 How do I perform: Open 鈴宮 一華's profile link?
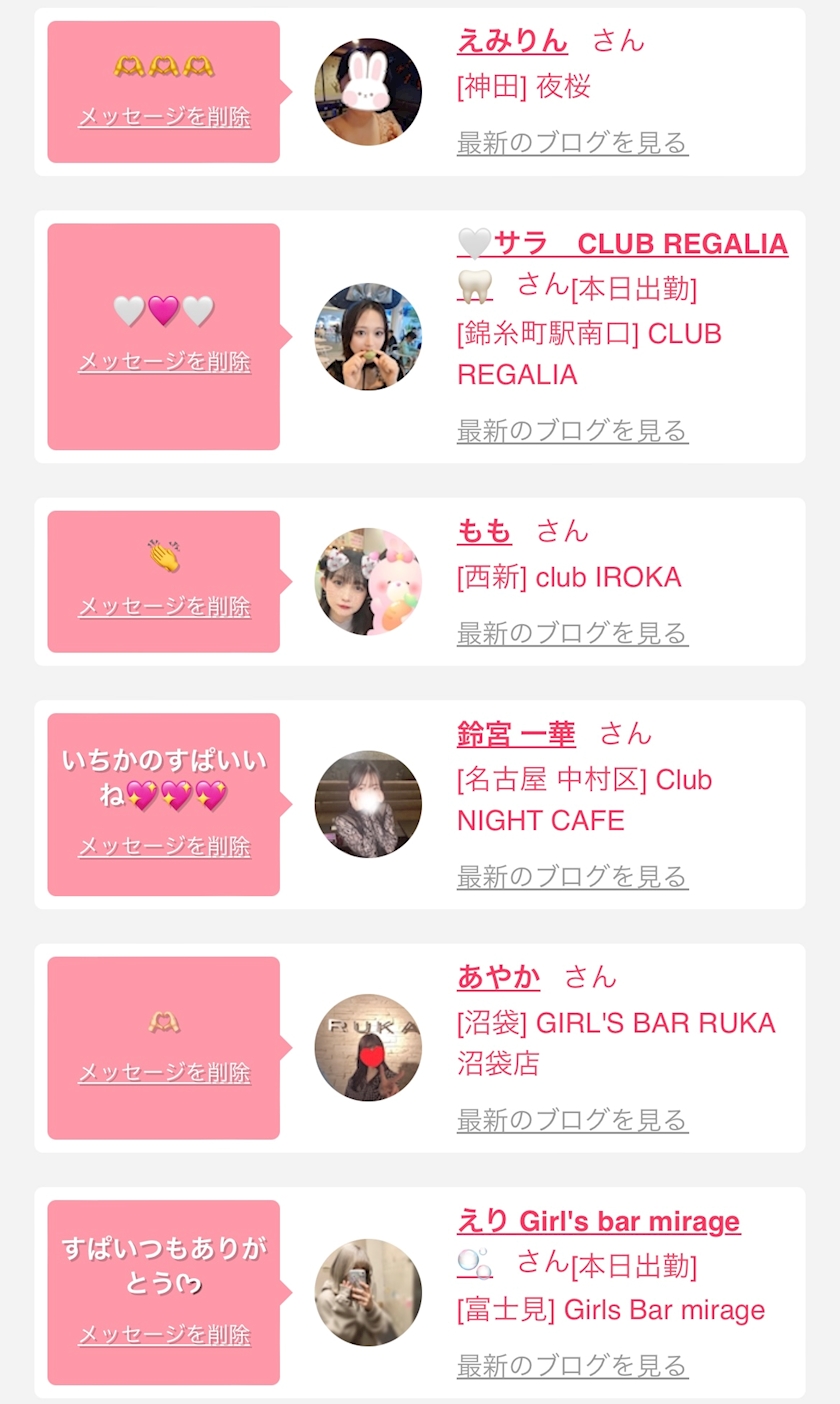pyautogui.click(x=516, y=734)
